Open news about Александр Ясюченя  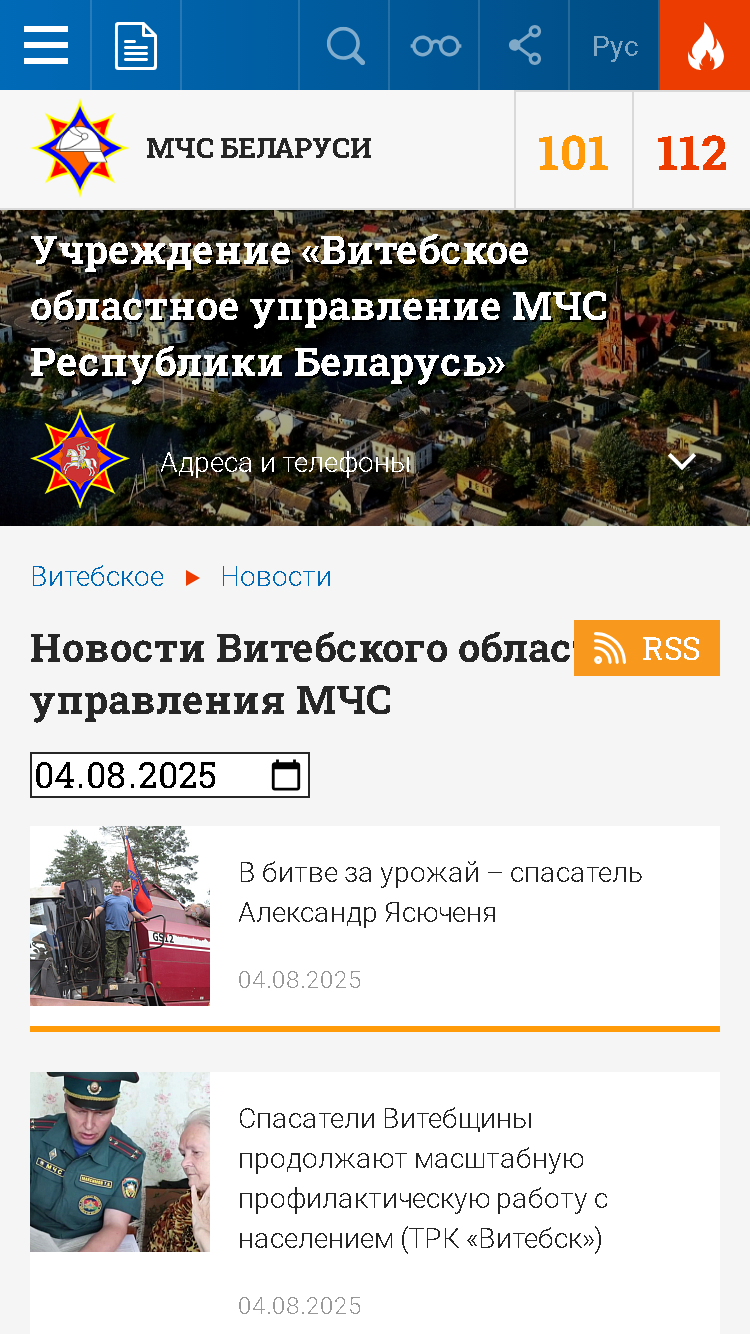pos(440,892)
